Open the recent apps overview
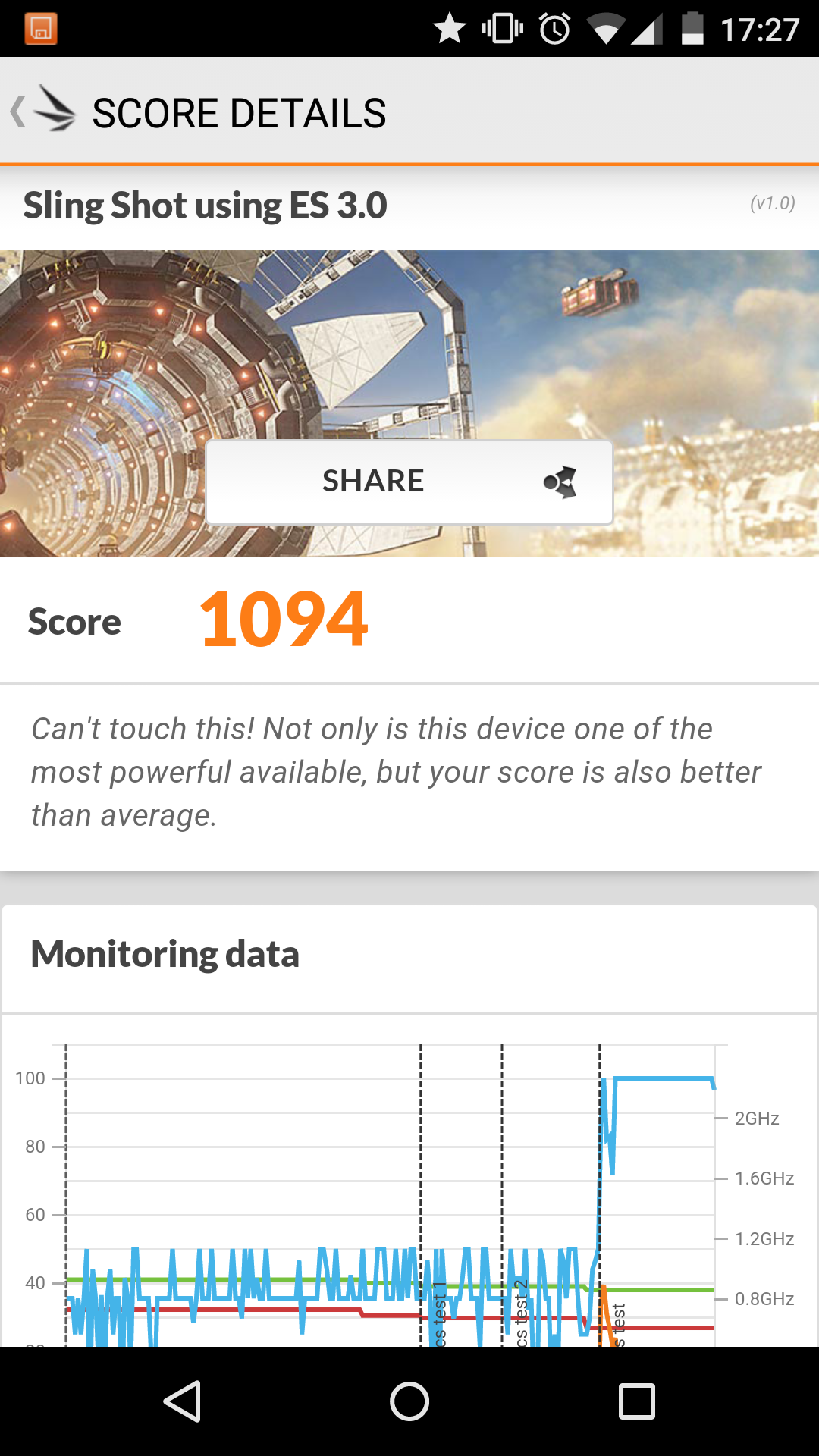This screenshot has width=819, height=1456. pyautogui.click(x=637, y=1401)
